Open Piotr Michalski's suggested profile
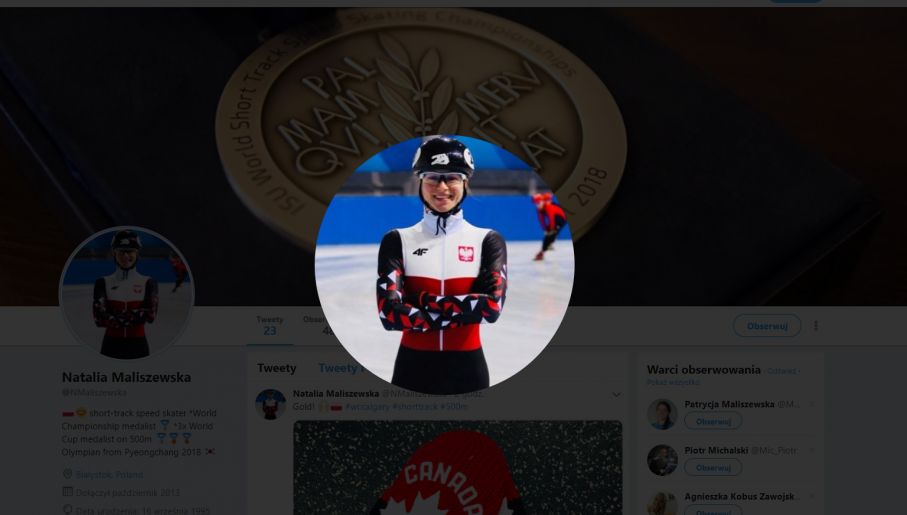 tap(716, 450)
